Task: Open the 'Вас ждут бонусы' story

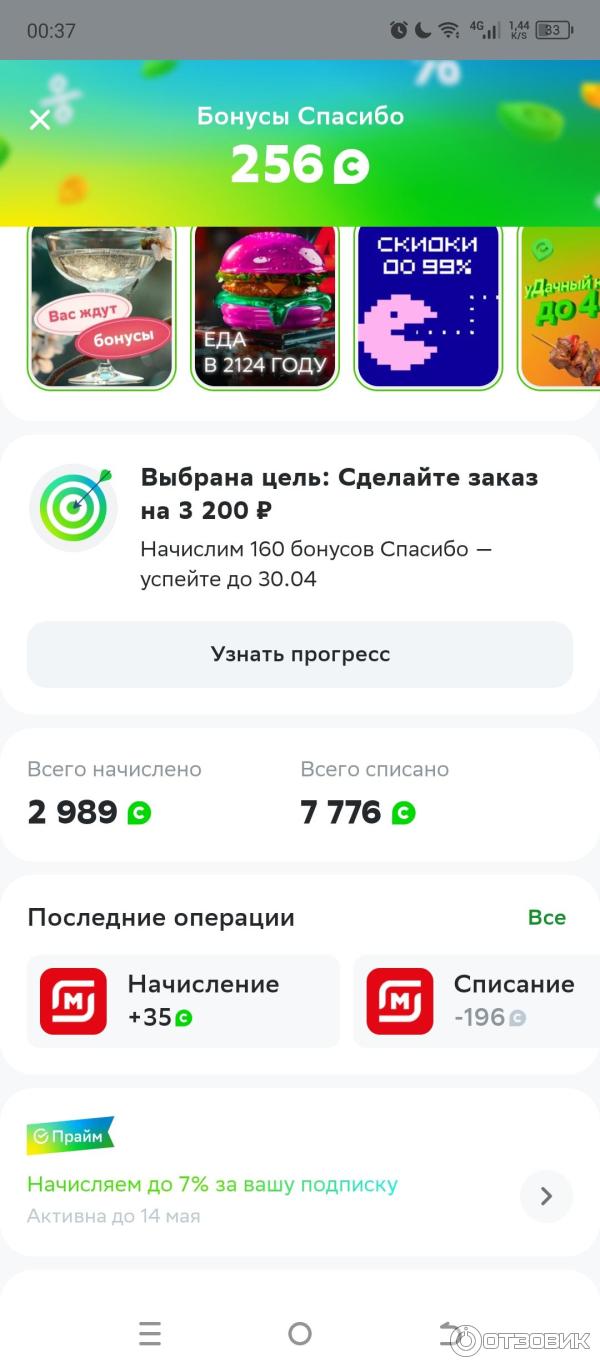Action: tap(101, 305)
